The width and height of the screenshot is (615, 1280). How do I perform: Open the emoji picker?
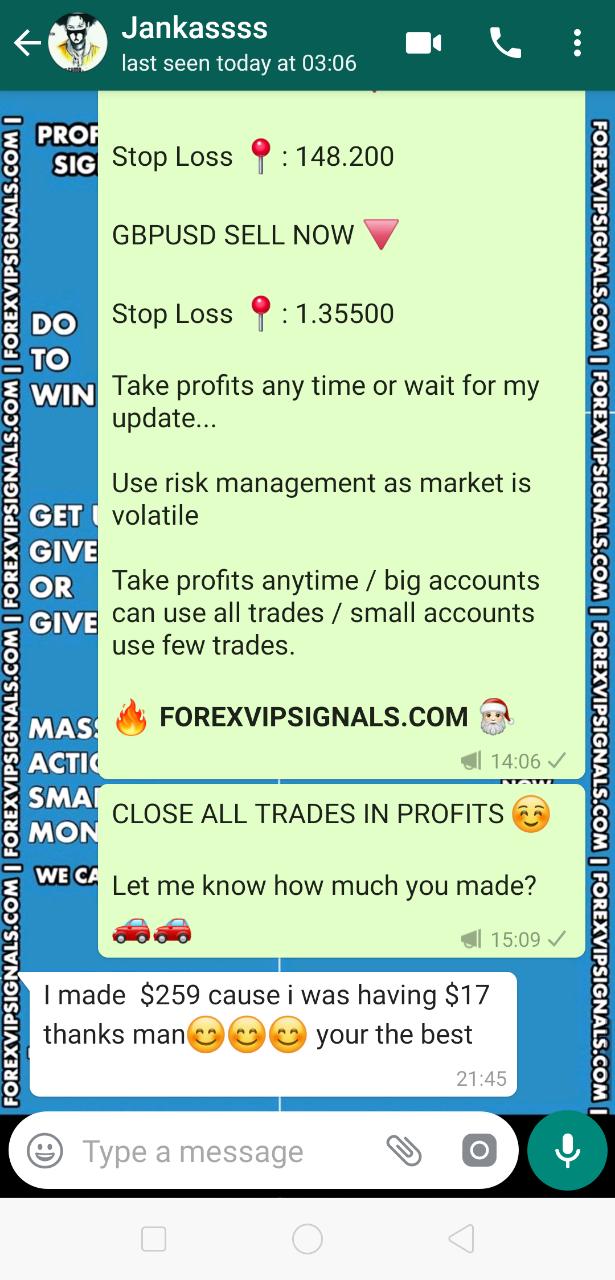[45, 1151]
